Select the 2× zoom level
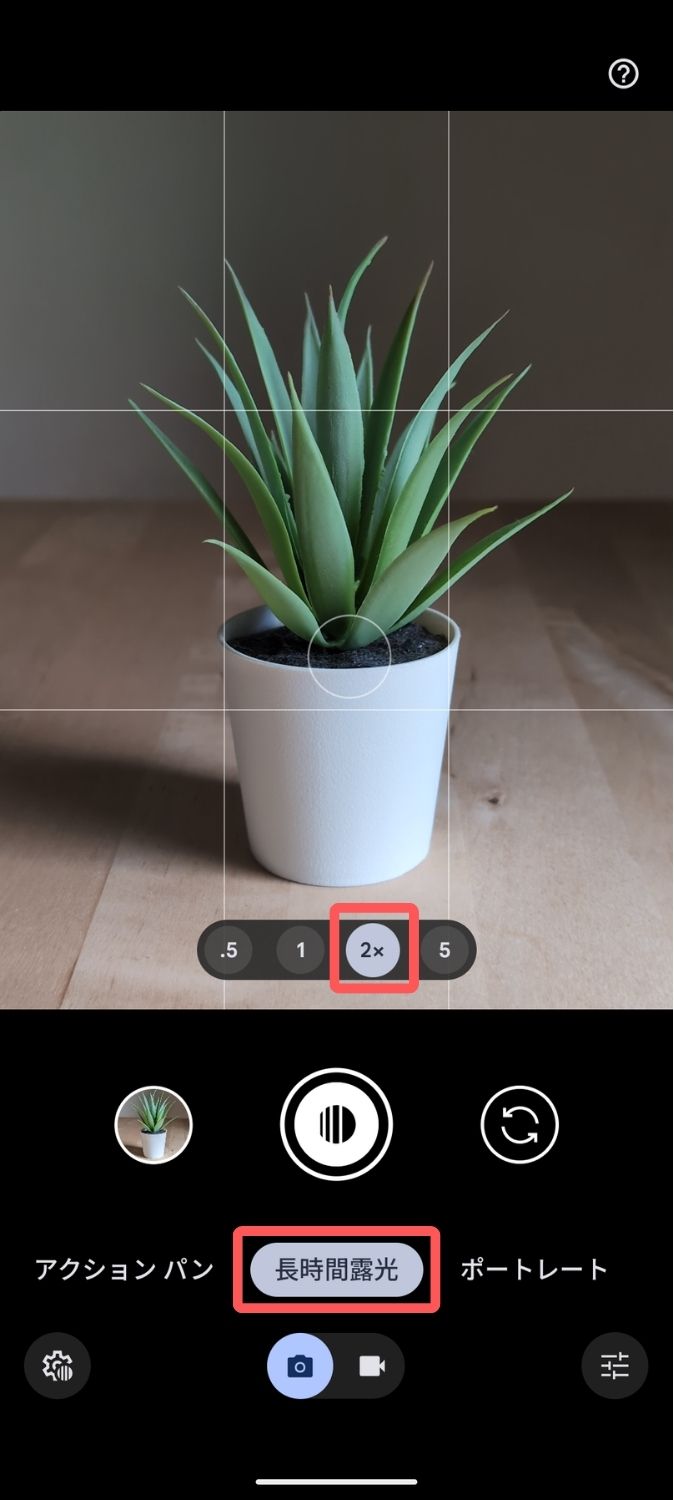The height and width of the screenshot is (1500, 674). pos(373,950)
